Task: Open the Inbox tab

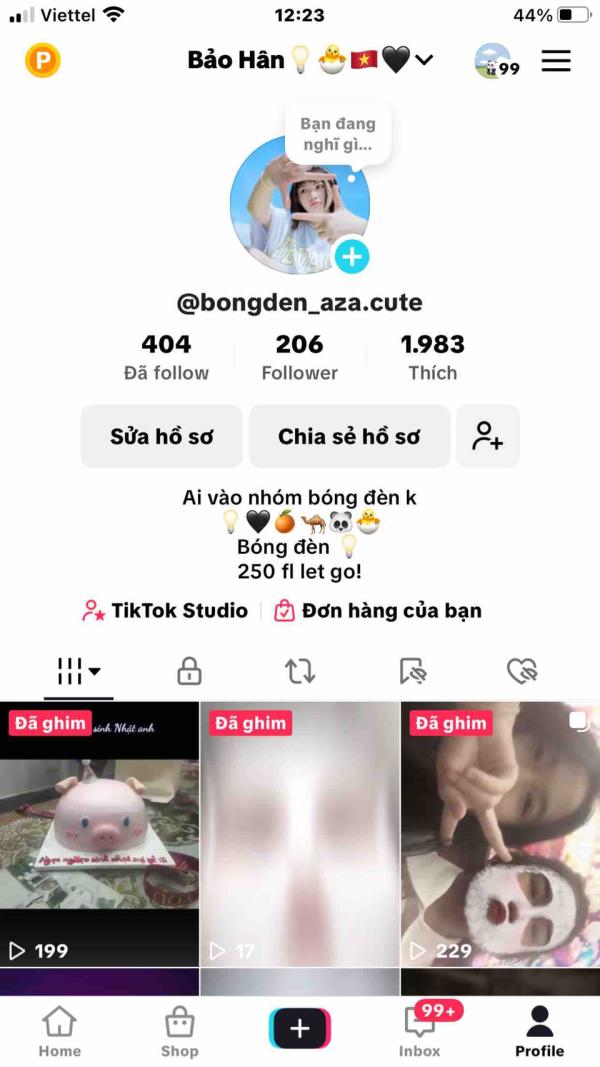Action: pos(420,1031)
